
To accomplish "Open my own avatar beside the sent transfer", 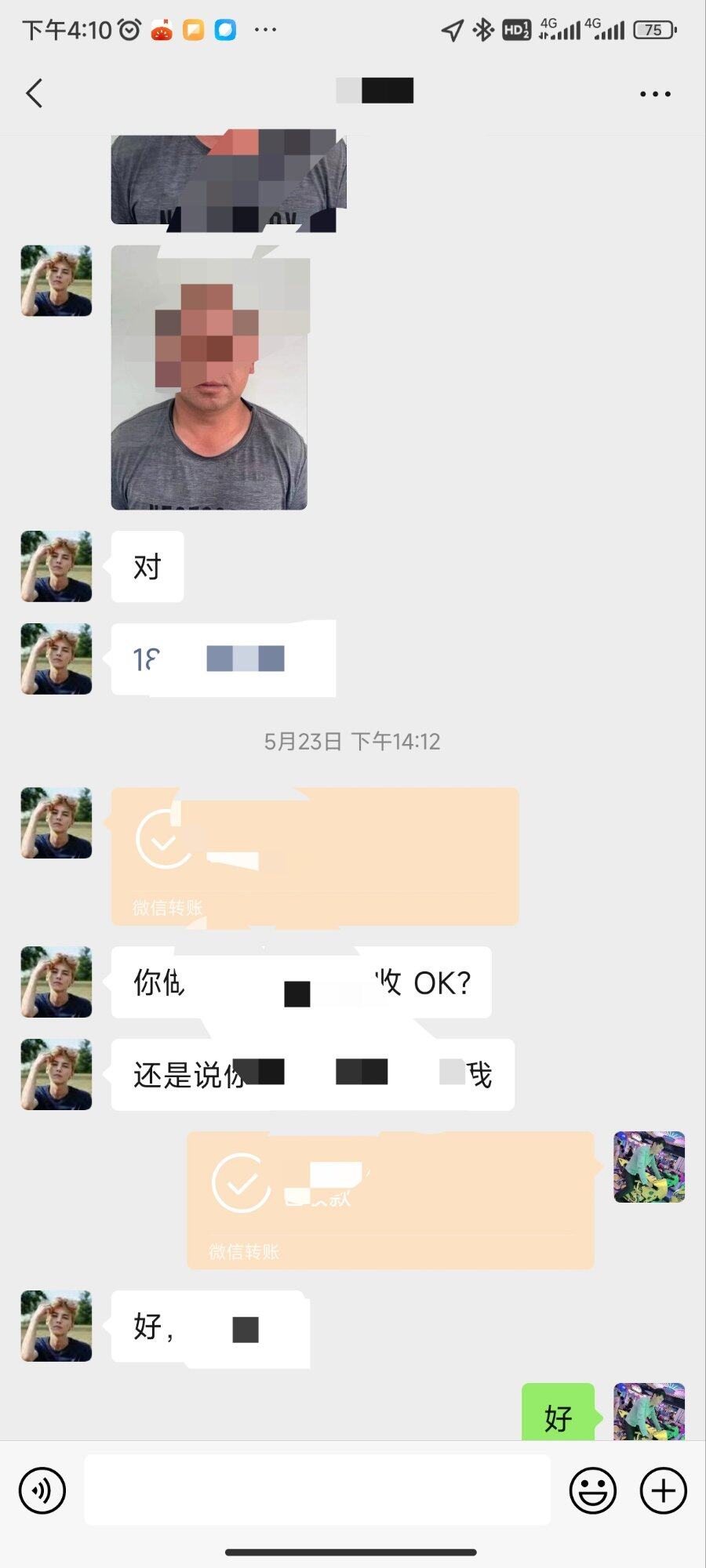I will pos(649,1167).
